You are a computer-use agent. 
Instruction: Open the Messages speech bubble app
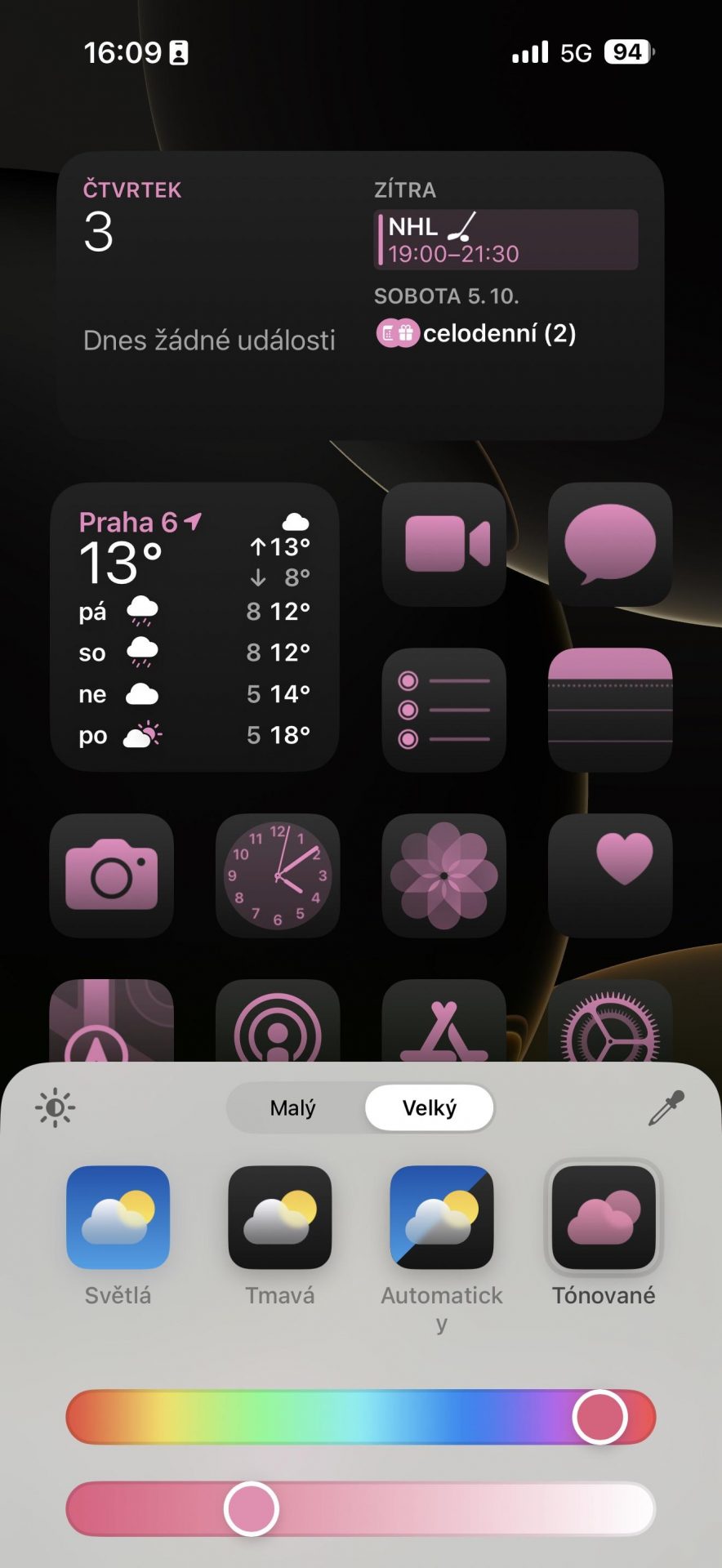coord(610,545)
